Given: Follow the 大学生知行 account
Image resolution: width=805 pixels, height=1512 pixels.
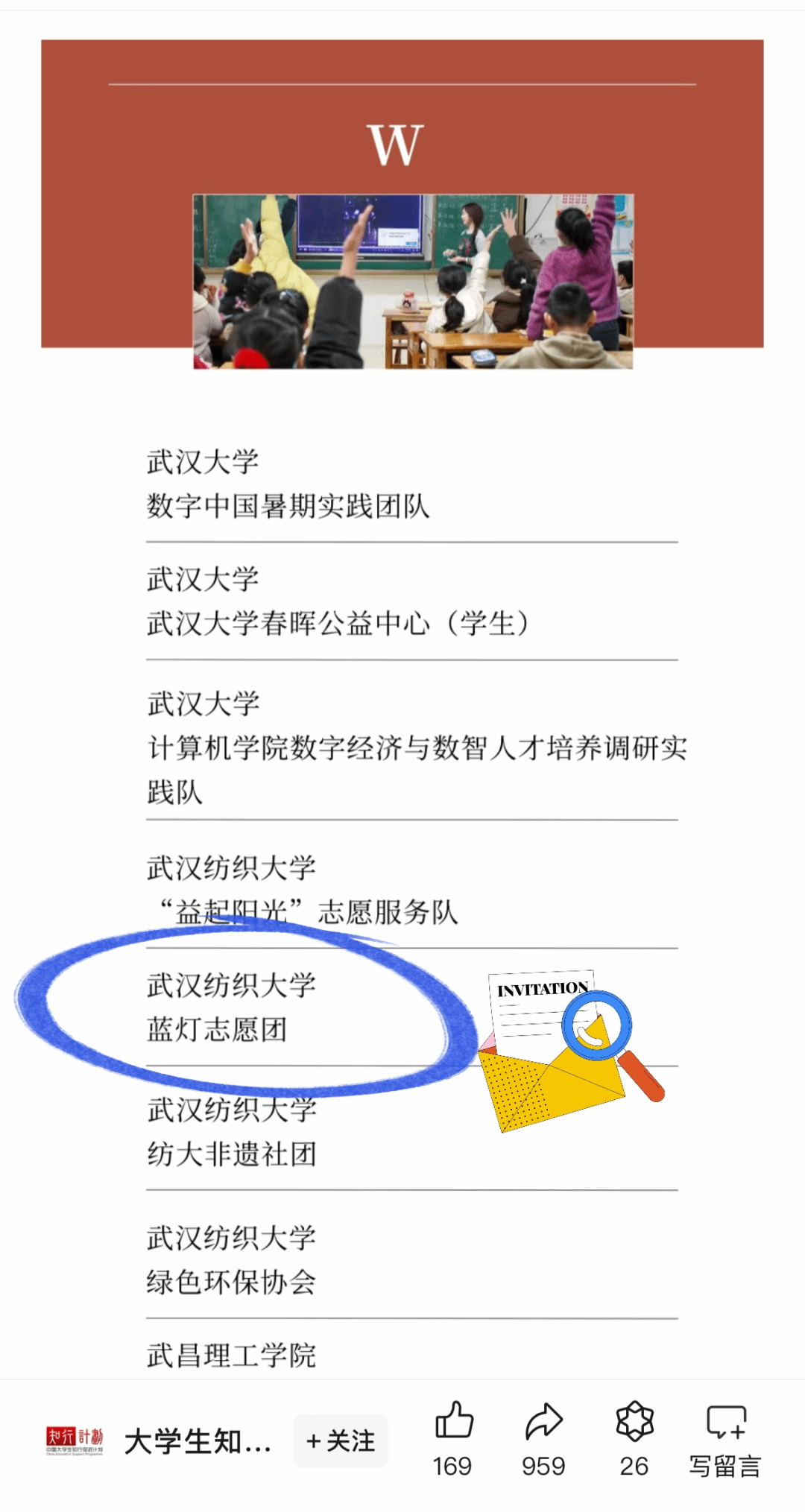Looking at the screenshot, I should click(340, 1440).
